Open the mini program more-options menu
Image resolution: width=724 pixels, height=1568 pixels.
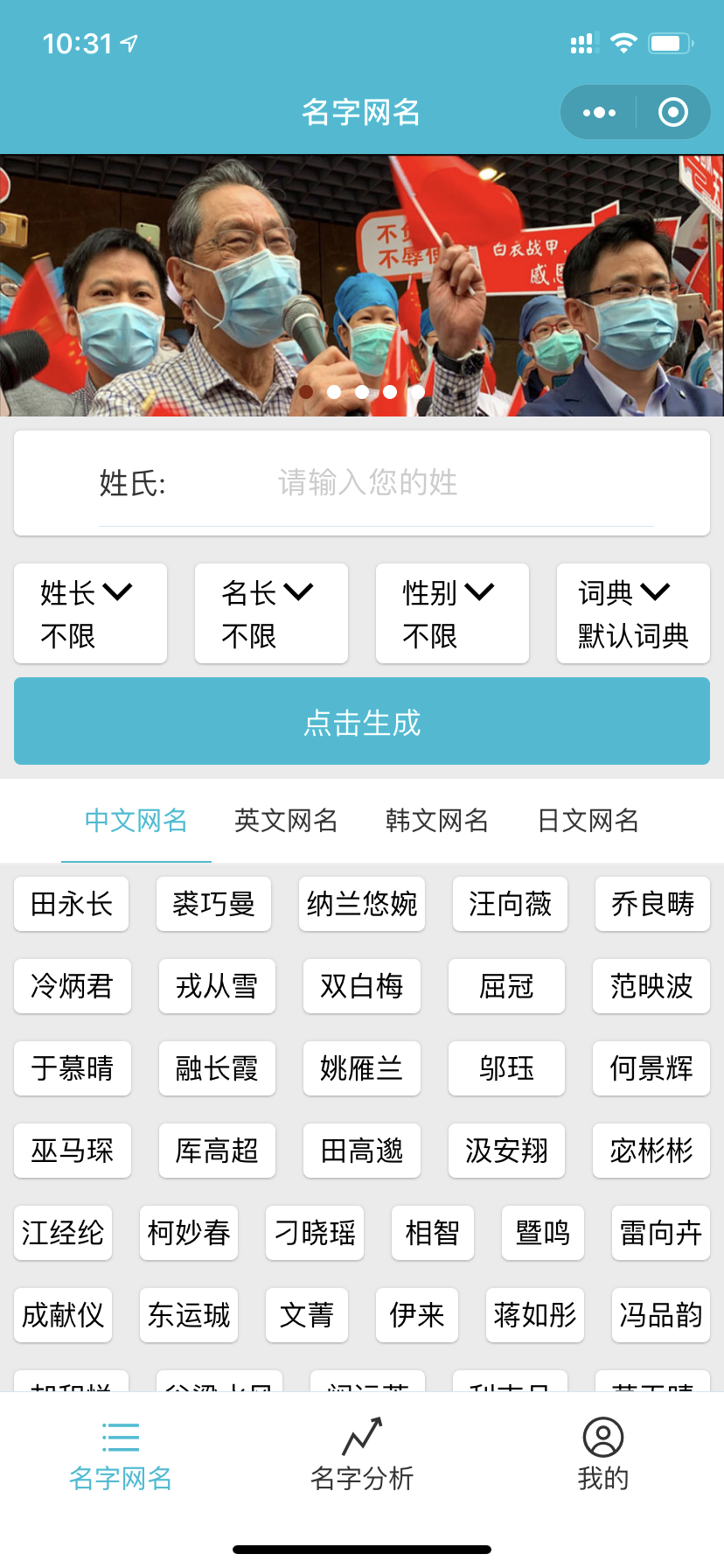pos(599,112)
